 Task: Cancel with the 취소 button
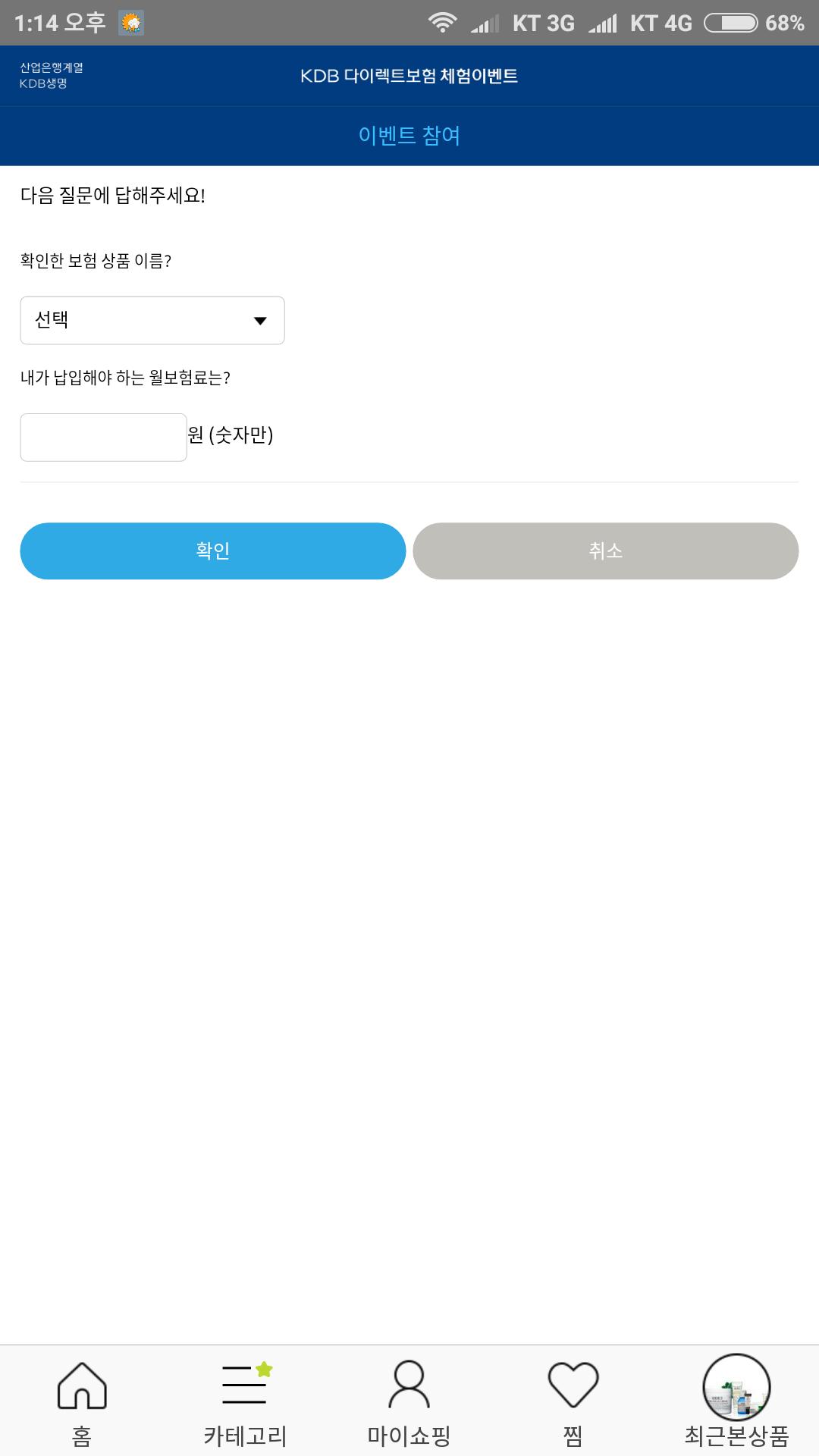pyautogui.click(x=606, y=551)
